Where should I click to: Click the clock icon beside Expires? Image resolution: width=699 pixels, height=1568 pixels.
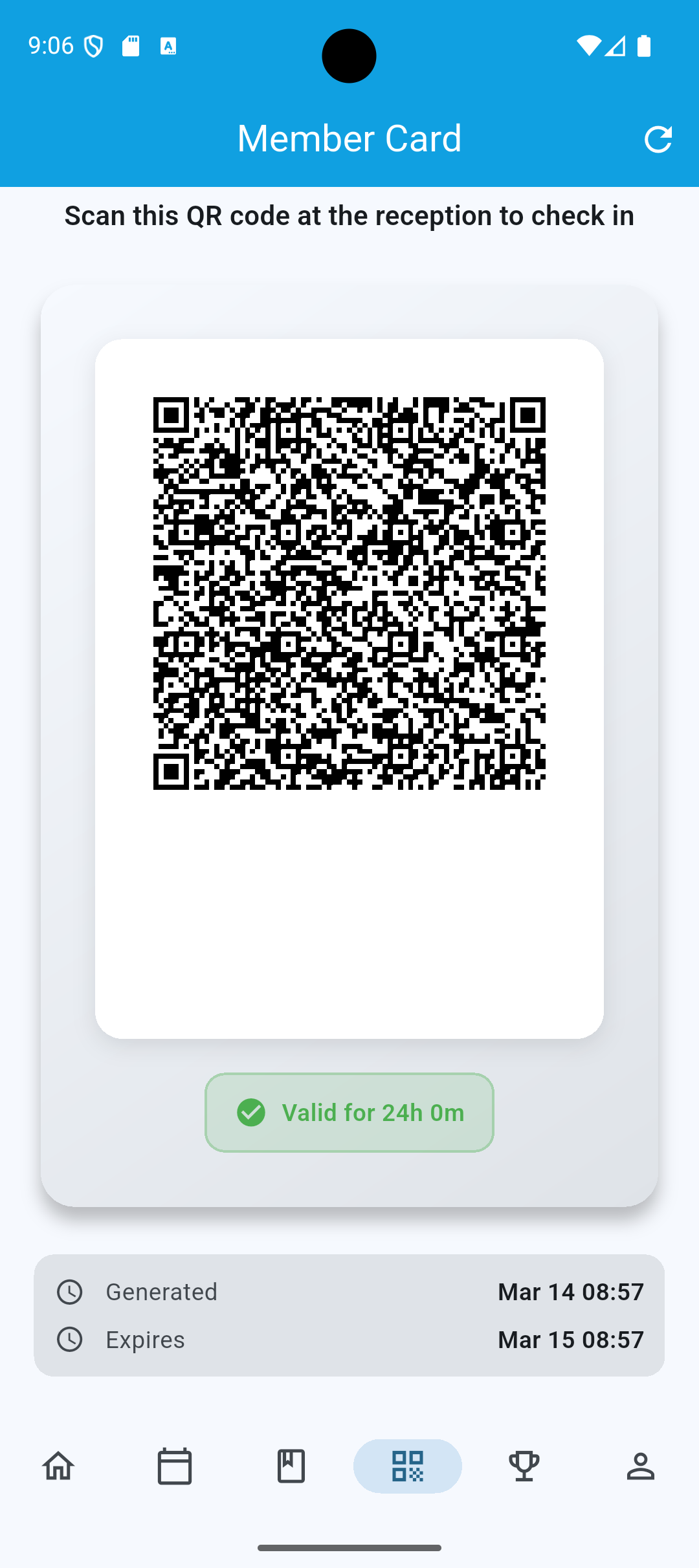(x=70, y=1340)
